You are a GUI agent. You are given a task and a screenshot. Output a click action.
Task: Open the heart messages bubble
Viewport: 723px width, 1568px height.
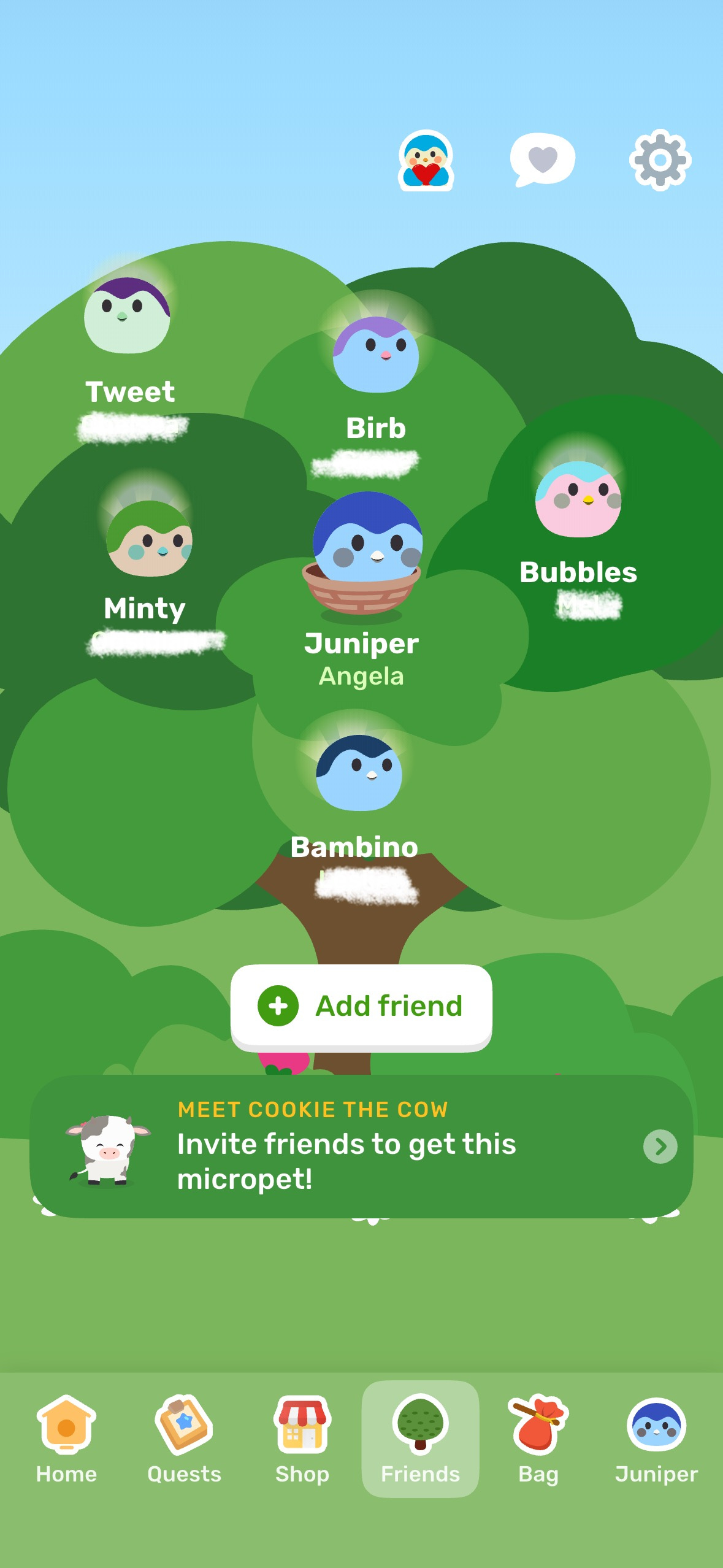coord(542,159)
